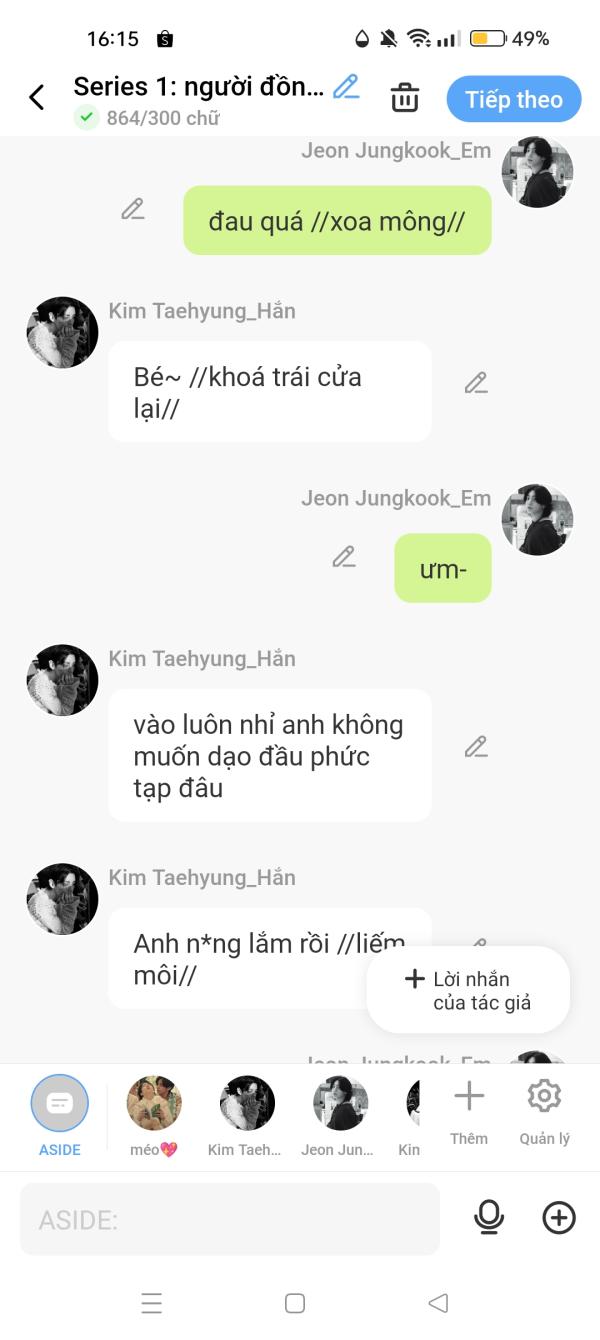Tap the microphone icon
Screen dimensions: 600x1340
tap(489, 1217)
